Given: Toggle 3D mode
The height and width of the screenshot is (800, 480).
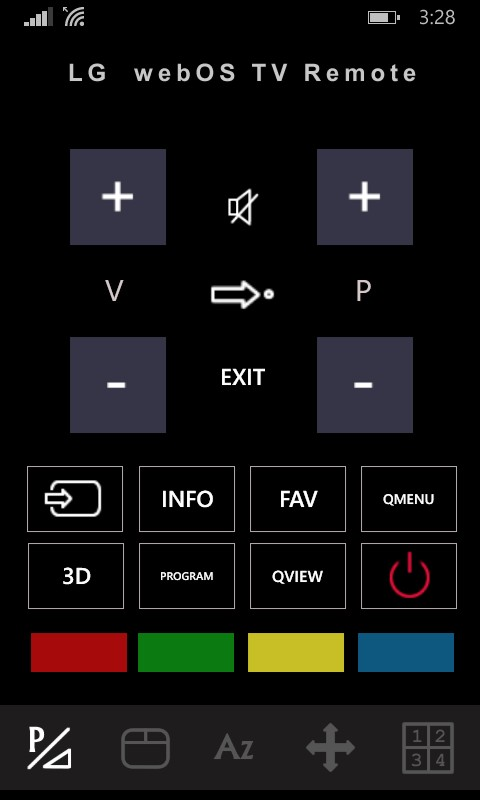Looking at the screenshot, I should [76, 576].
